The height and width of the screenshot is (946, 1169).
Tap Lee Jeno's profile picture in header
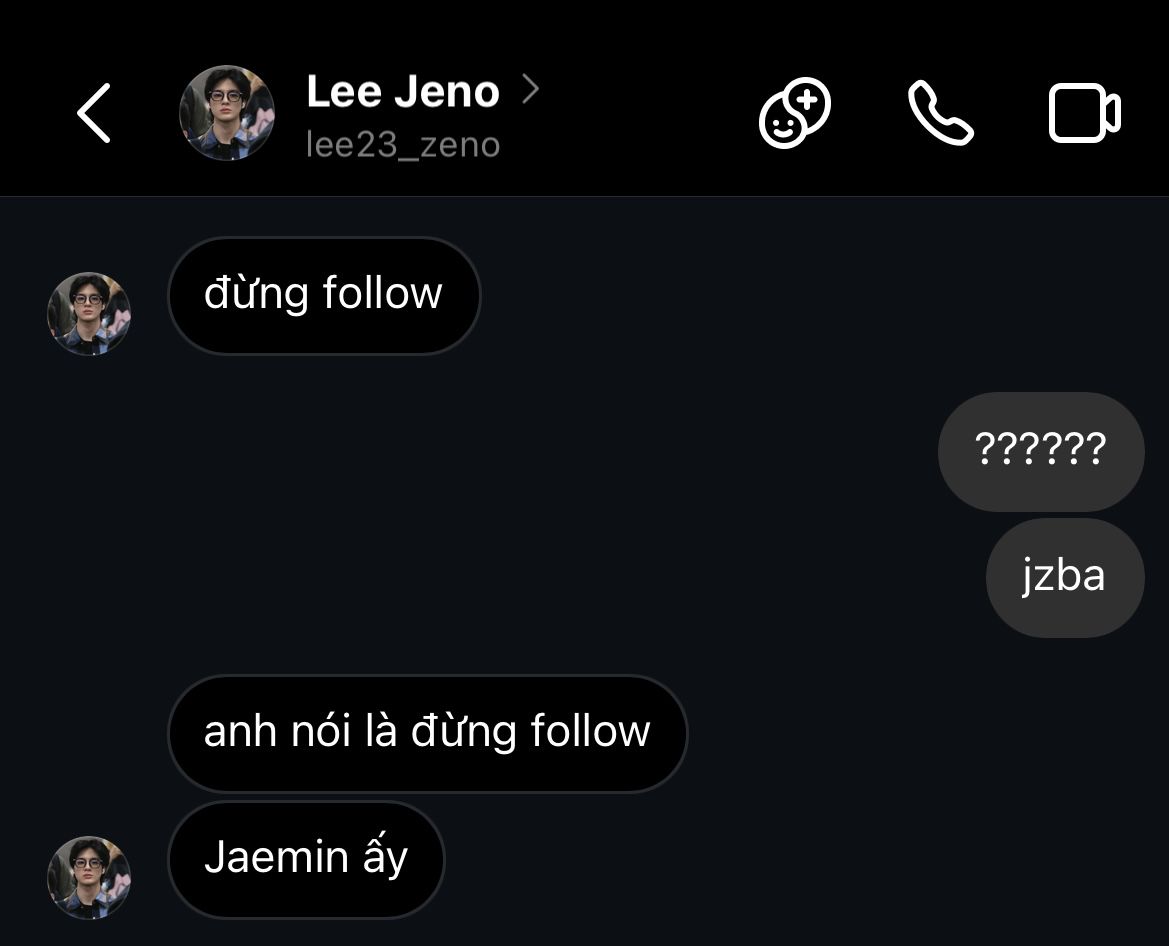point(227,113)
